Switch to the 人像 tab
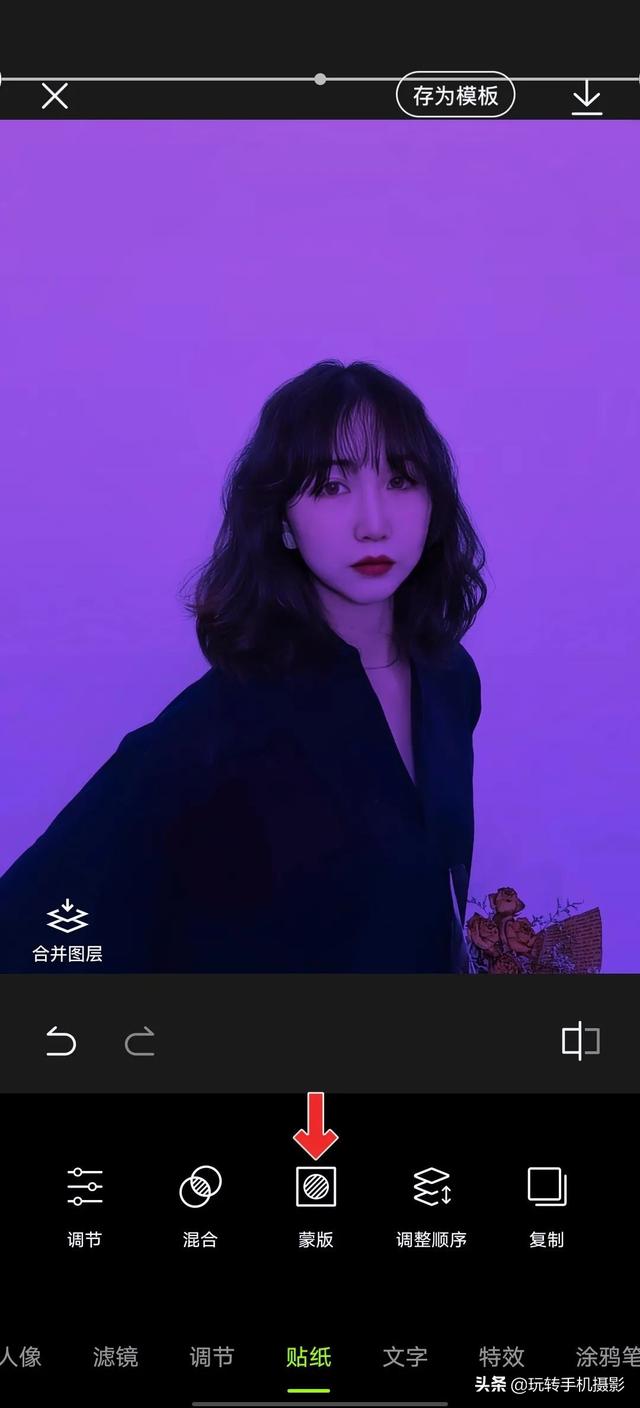This screenshot has width=640, height=1408. click(x=20, y=1357)
